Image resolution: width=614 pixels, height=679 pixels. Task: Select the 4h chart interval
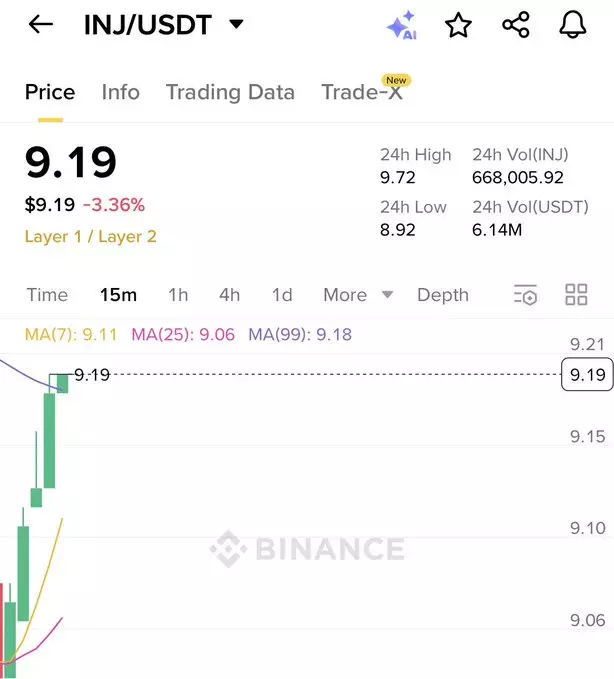point(230,295)
